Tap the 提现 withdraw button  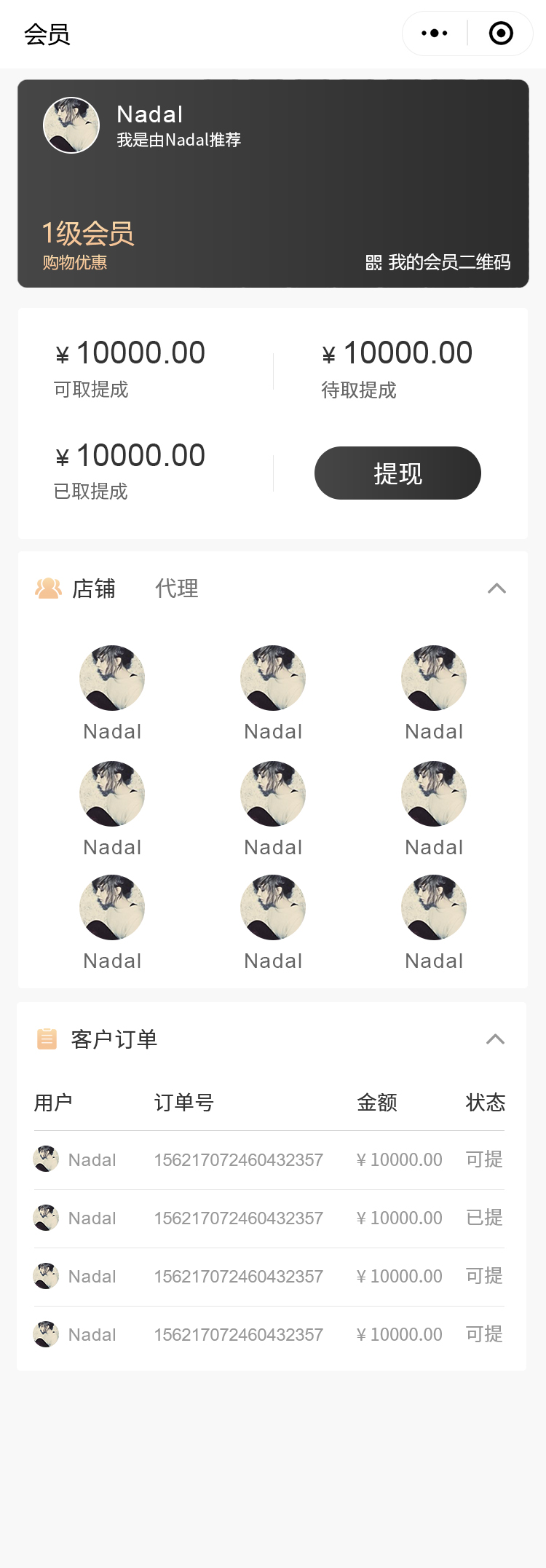pos(397,473)
